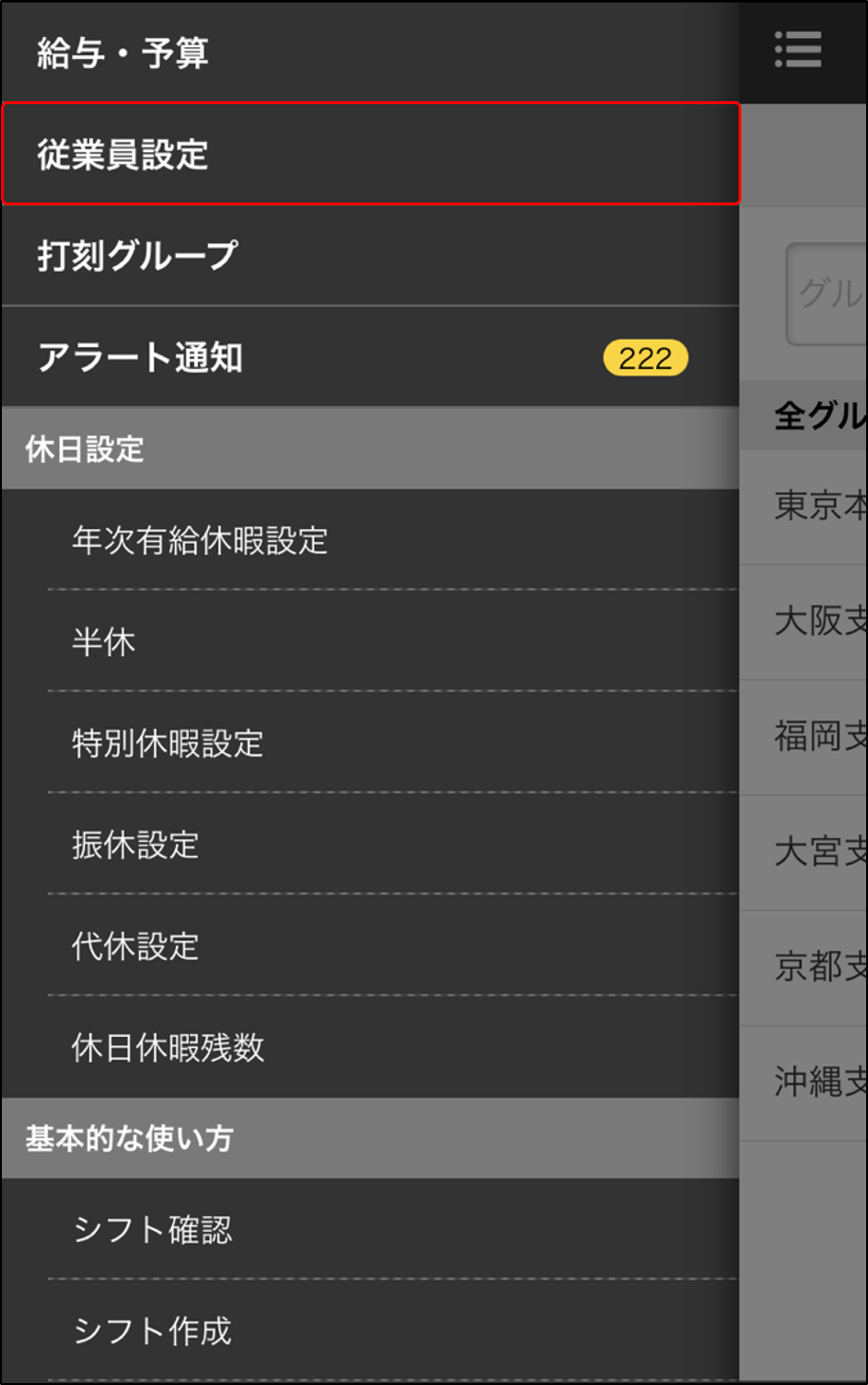The height and width of the screenshot is (1385, 868).
Task: Select the 福岡 group row
Action: [x=819, y=737]
